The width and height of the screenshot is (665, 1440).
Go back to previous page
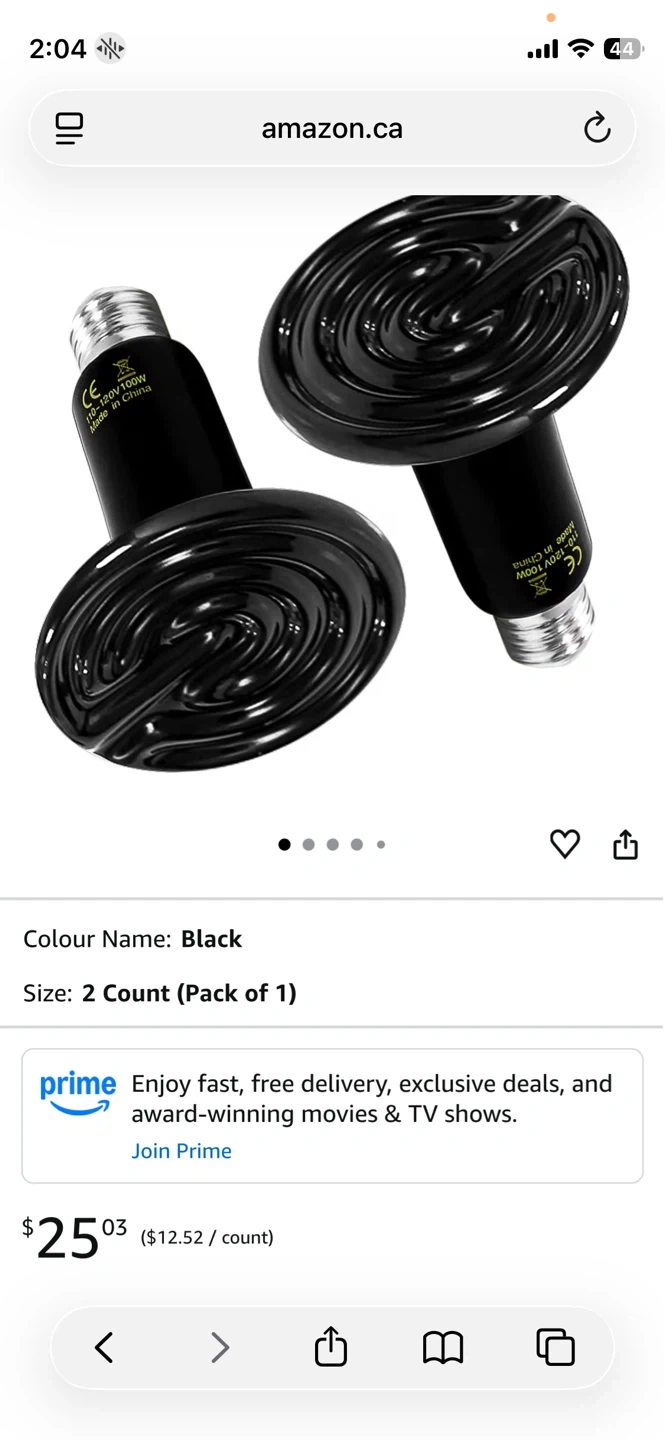(x=104, y=1348)
